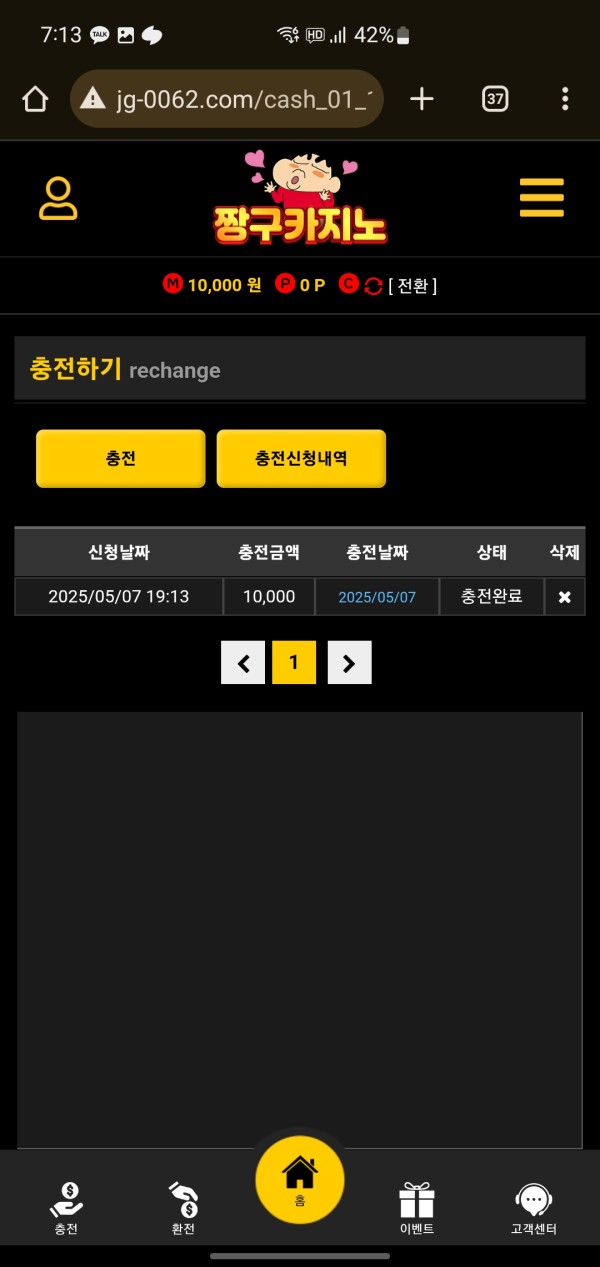Open the browser overflow menu
The image size is (600, 1267).
pos(565,99)
